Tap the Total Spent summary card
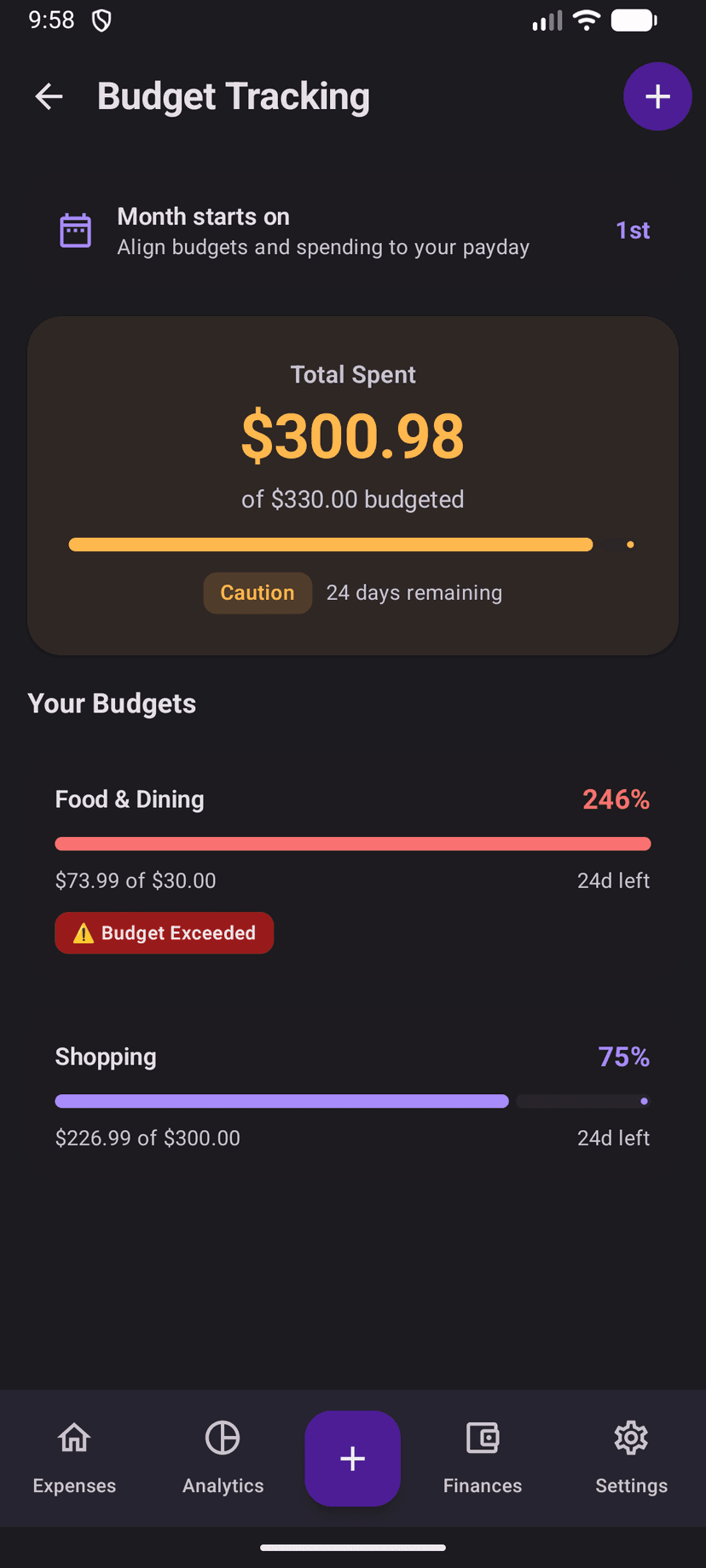This screenshot has height=1568, width=706. point(352,486)
